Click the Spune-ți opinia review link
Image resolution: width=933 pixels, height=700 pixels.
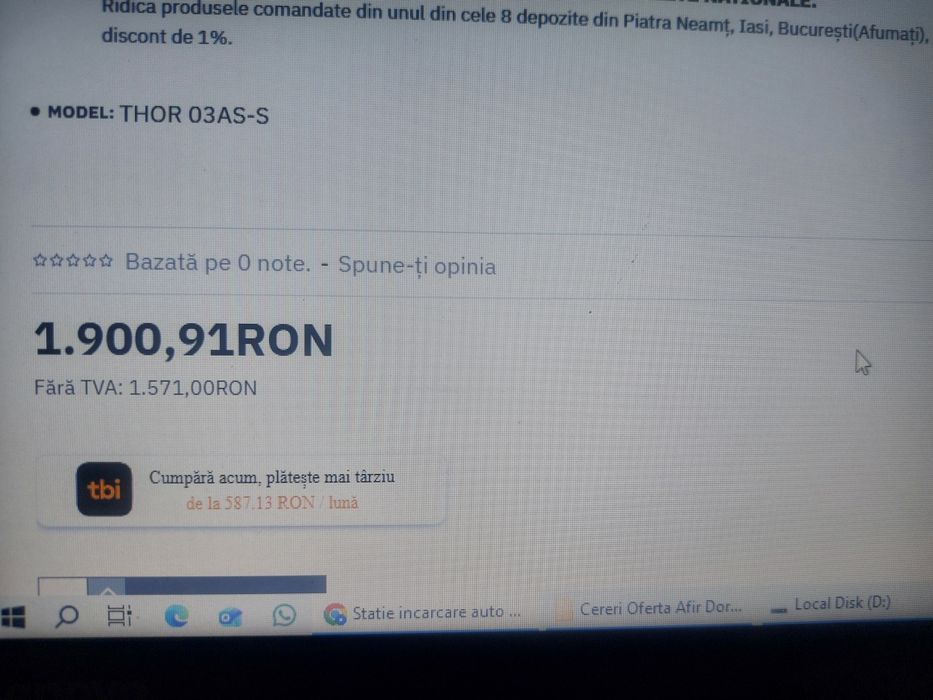tap(416, 266)
